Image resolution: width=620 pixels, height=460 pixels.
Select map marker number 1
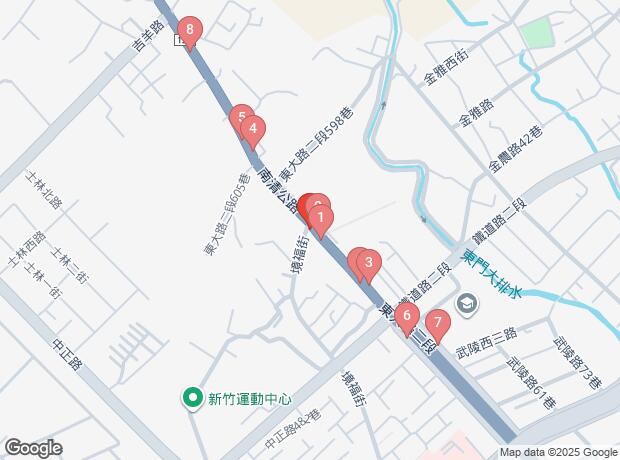[319, 216]
